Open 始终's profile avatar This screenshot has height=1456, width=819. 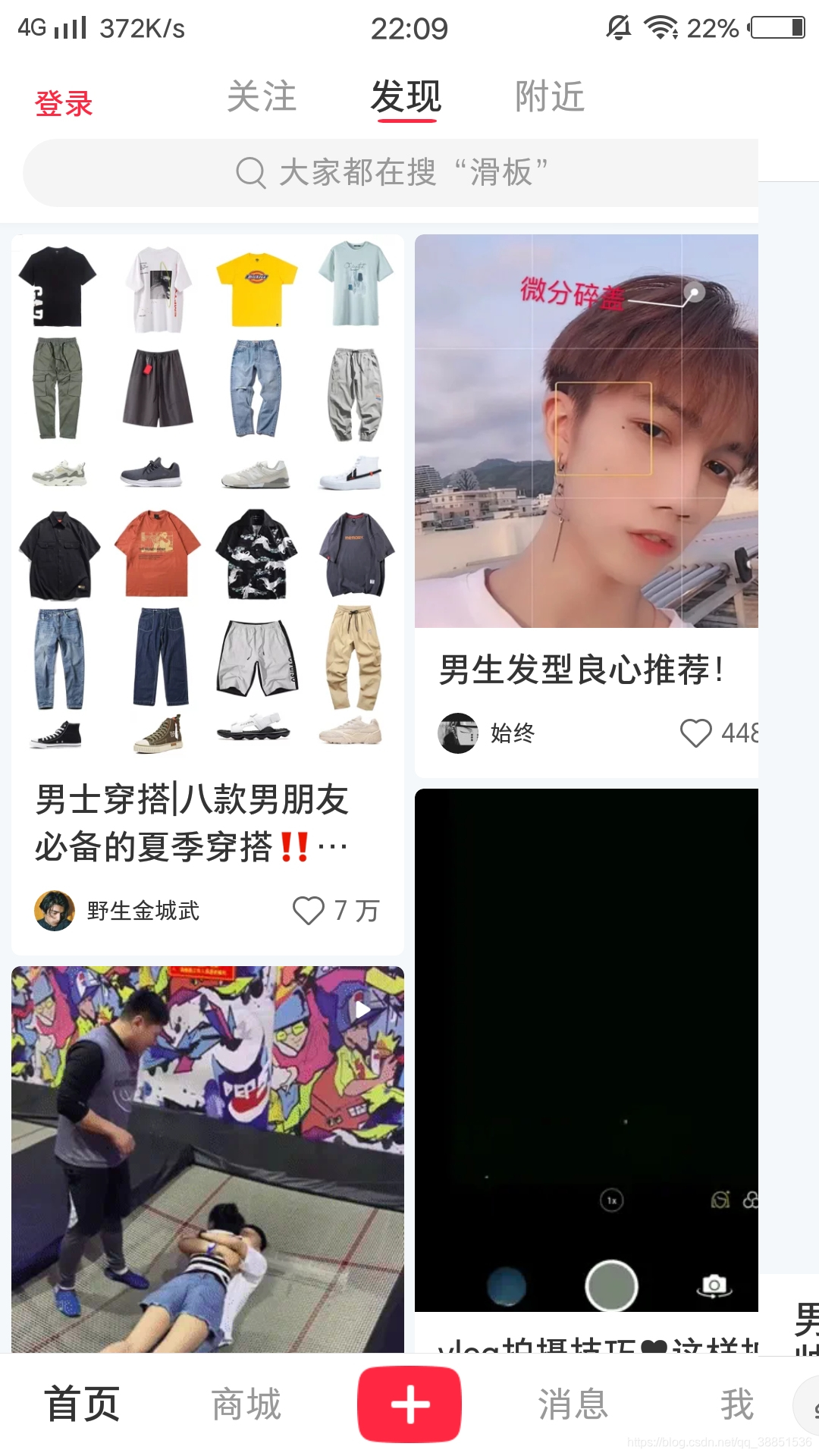tap(458, 733)
